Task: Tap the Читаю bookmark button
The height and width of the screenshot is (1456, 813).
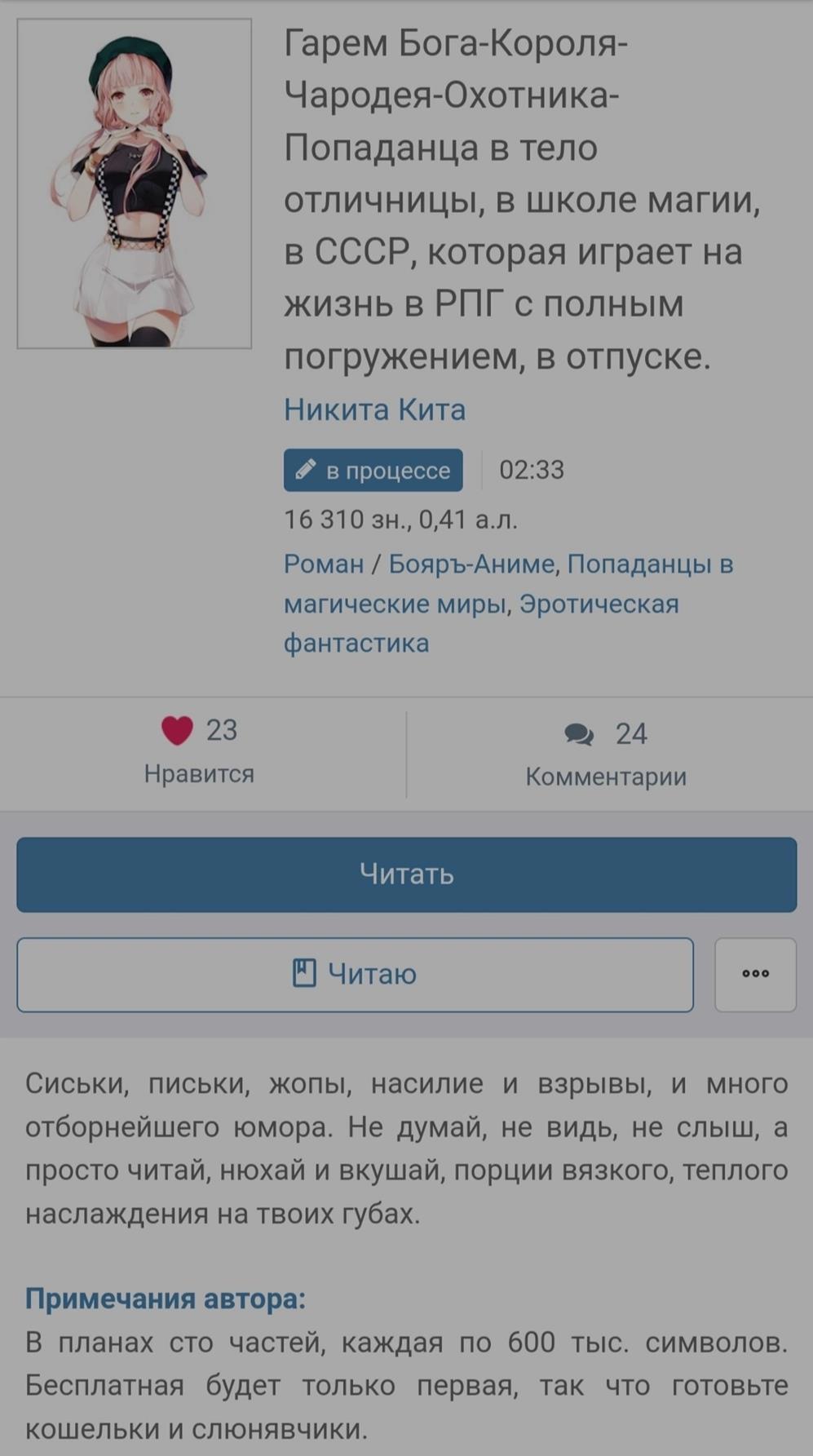Action: (355, 975)
